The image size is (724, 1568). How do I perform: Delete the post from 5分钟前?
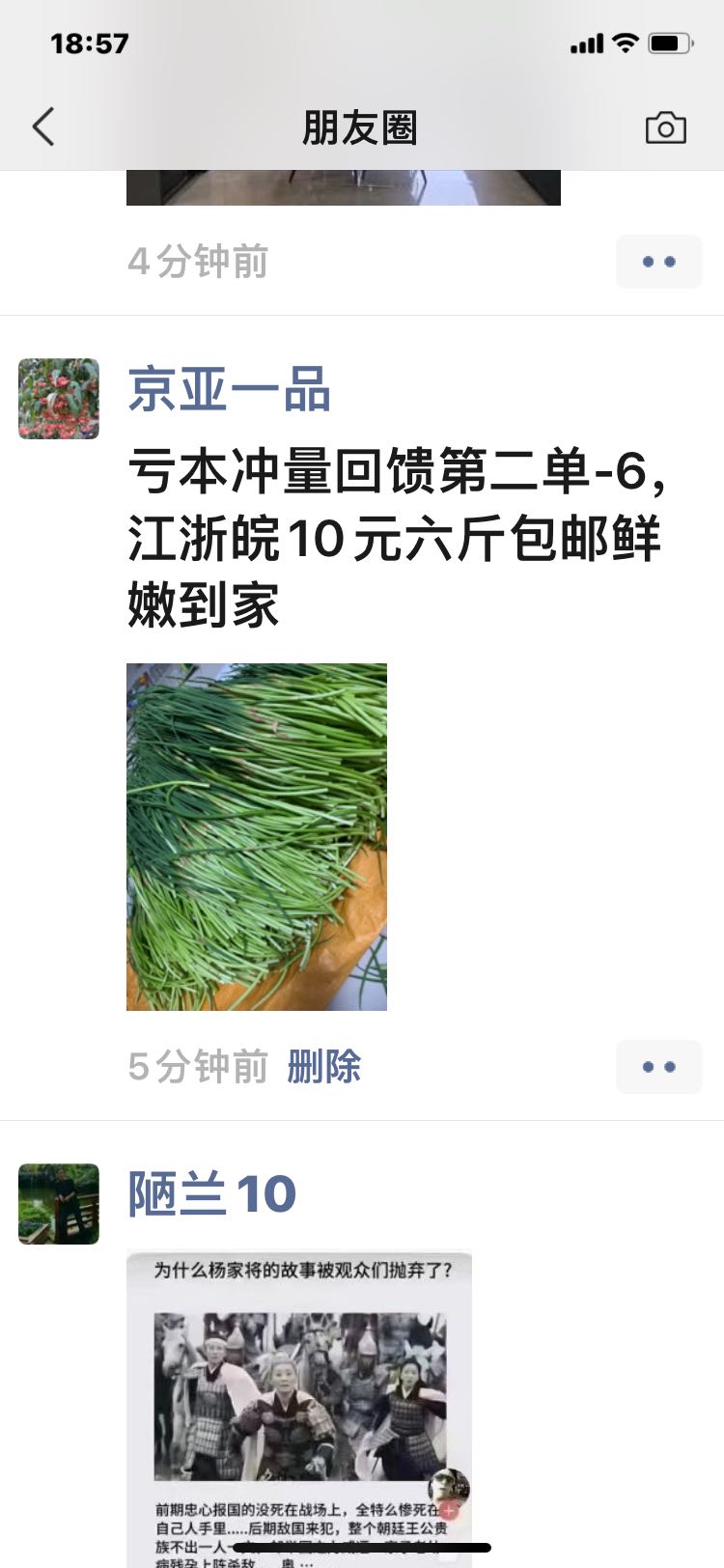324,1067
